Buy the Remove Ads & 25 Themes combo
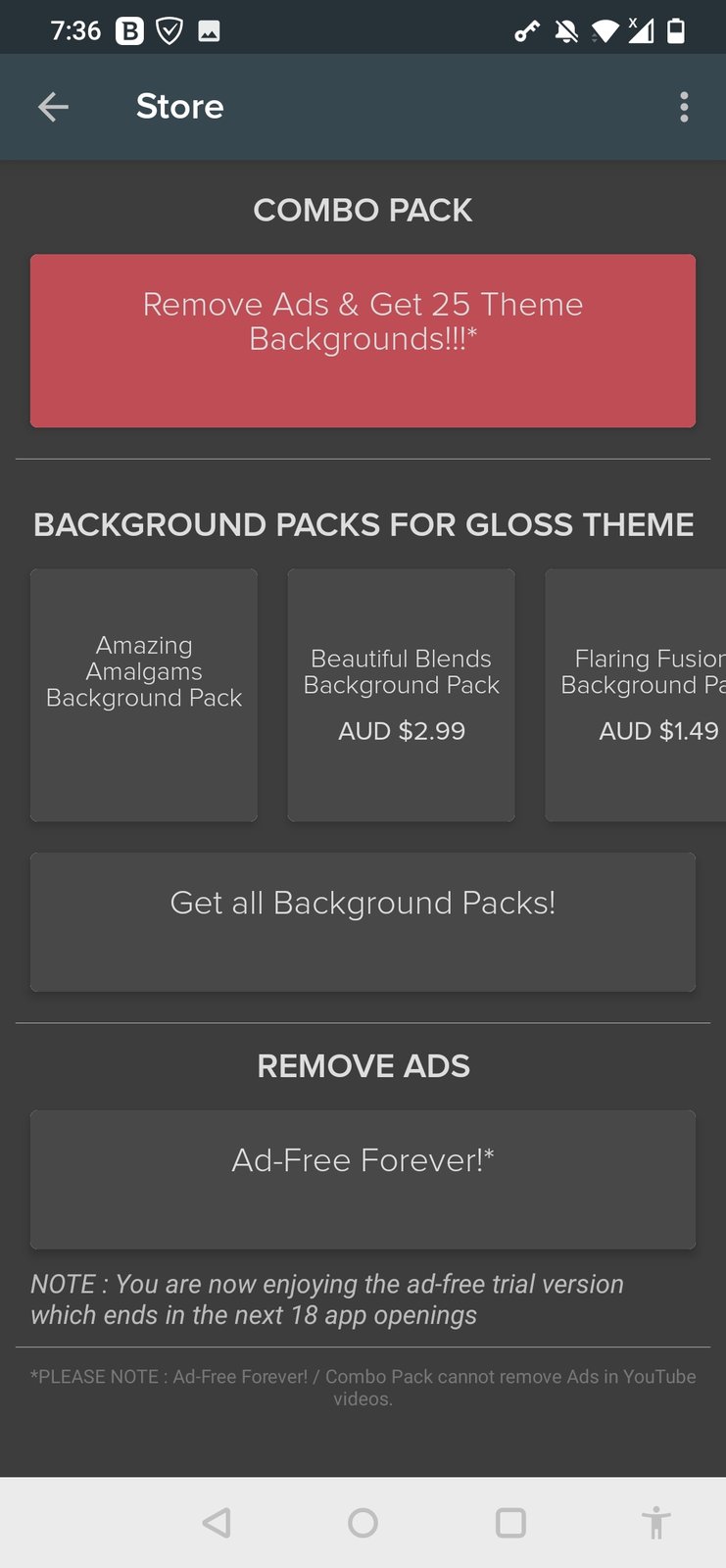The width and height of the screenshot is (726, 1568). click(x=363, y=341)
